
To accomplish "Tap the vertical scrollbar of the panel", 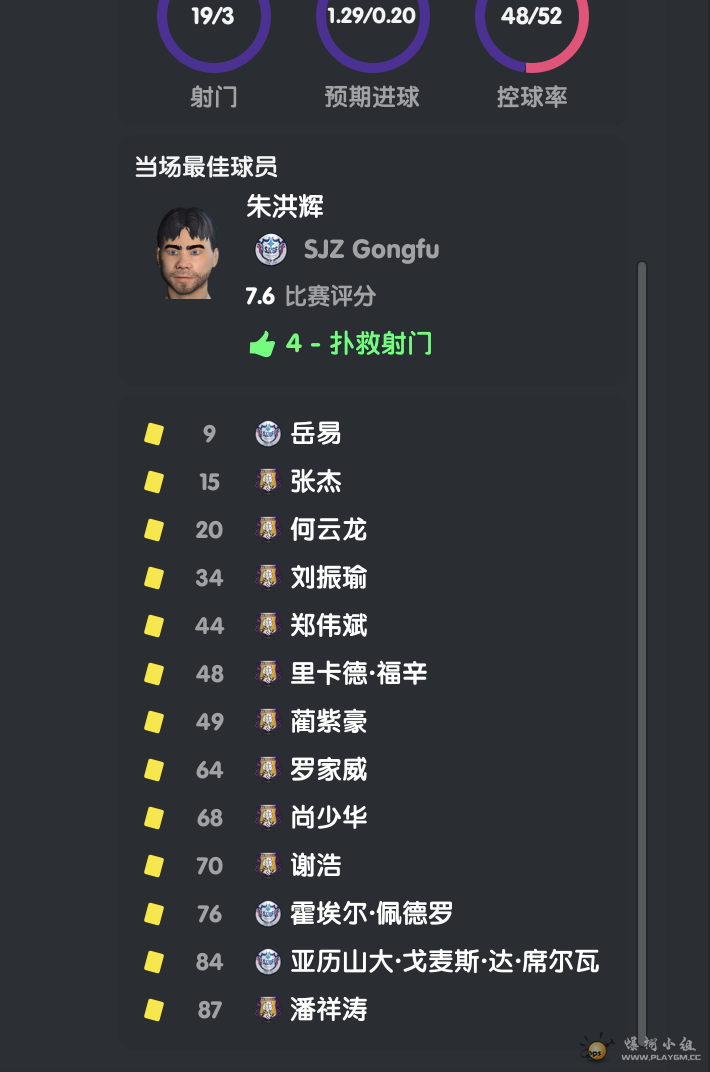I will click(642, 640).
